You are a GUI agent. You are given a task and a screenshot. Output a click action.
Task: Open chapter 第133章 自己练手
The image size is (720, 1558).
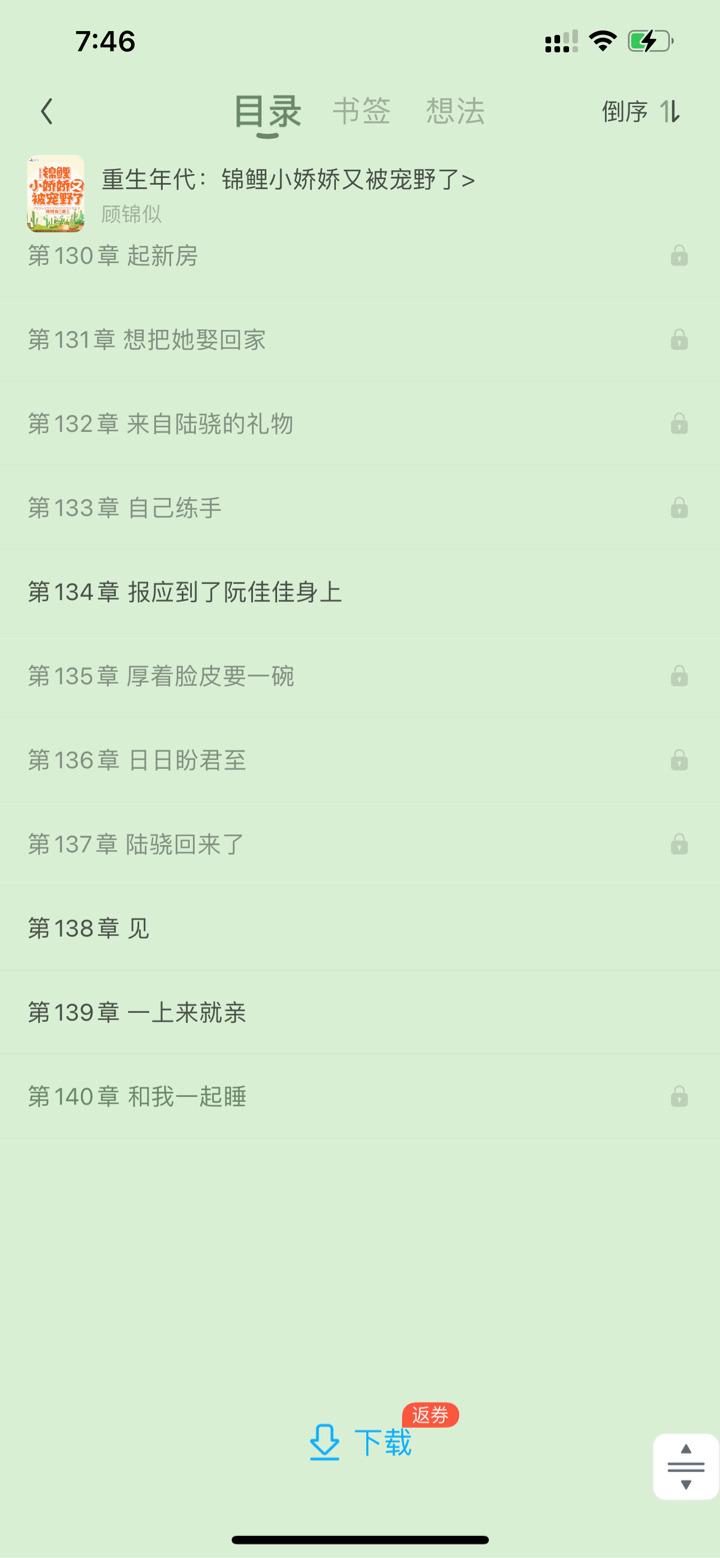click(125, 508)
